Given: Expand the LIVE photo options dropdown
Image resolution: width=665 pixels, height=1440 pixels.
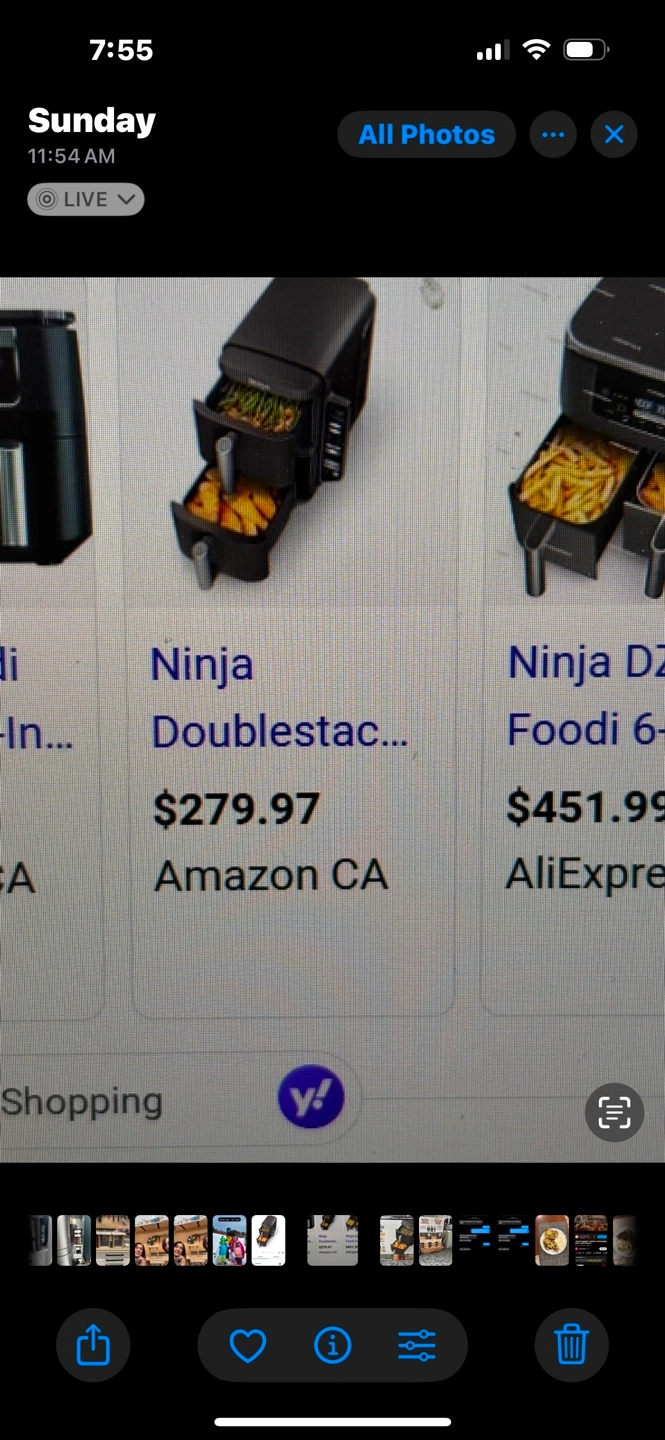Looking at the screenshot, I should pos(86,199).
